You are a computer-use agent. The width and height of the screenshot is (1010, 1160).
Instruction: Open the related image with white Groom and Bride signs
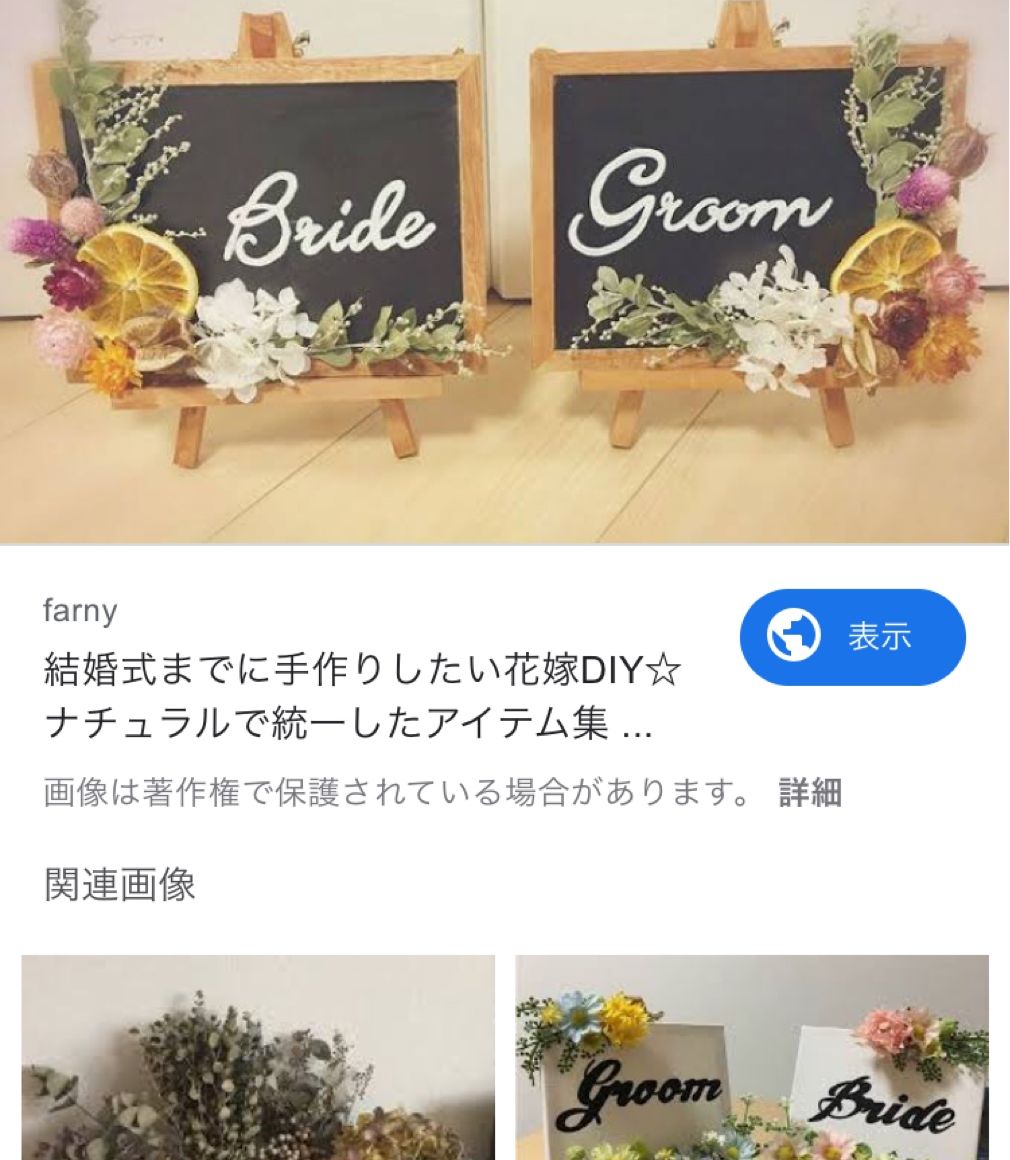pyautogui.click(x=752, y=1058)
